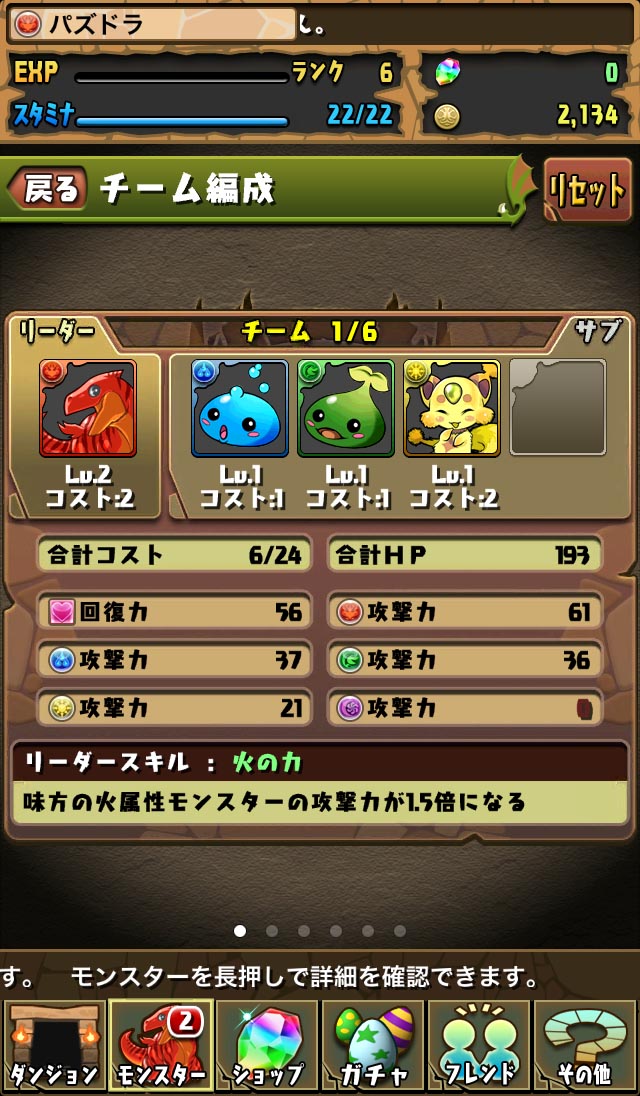Go back with the 戻る button
Viewport: 640px width, 1096px height.
[x=48, y=188]
